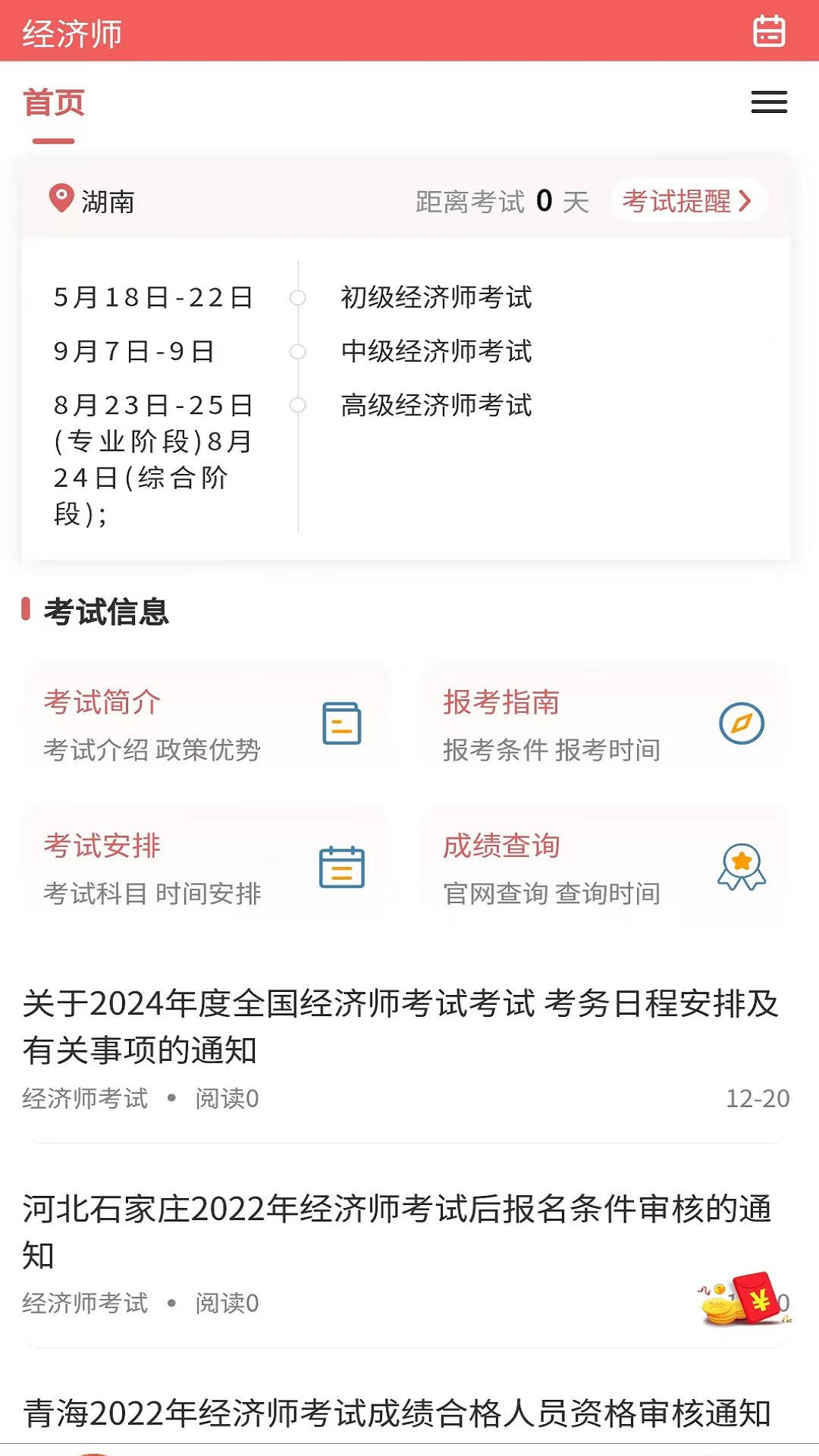Screen dimensions: 819x1456
Task: Click the 距离考试 0 天 countdown display
Action: 503,200
